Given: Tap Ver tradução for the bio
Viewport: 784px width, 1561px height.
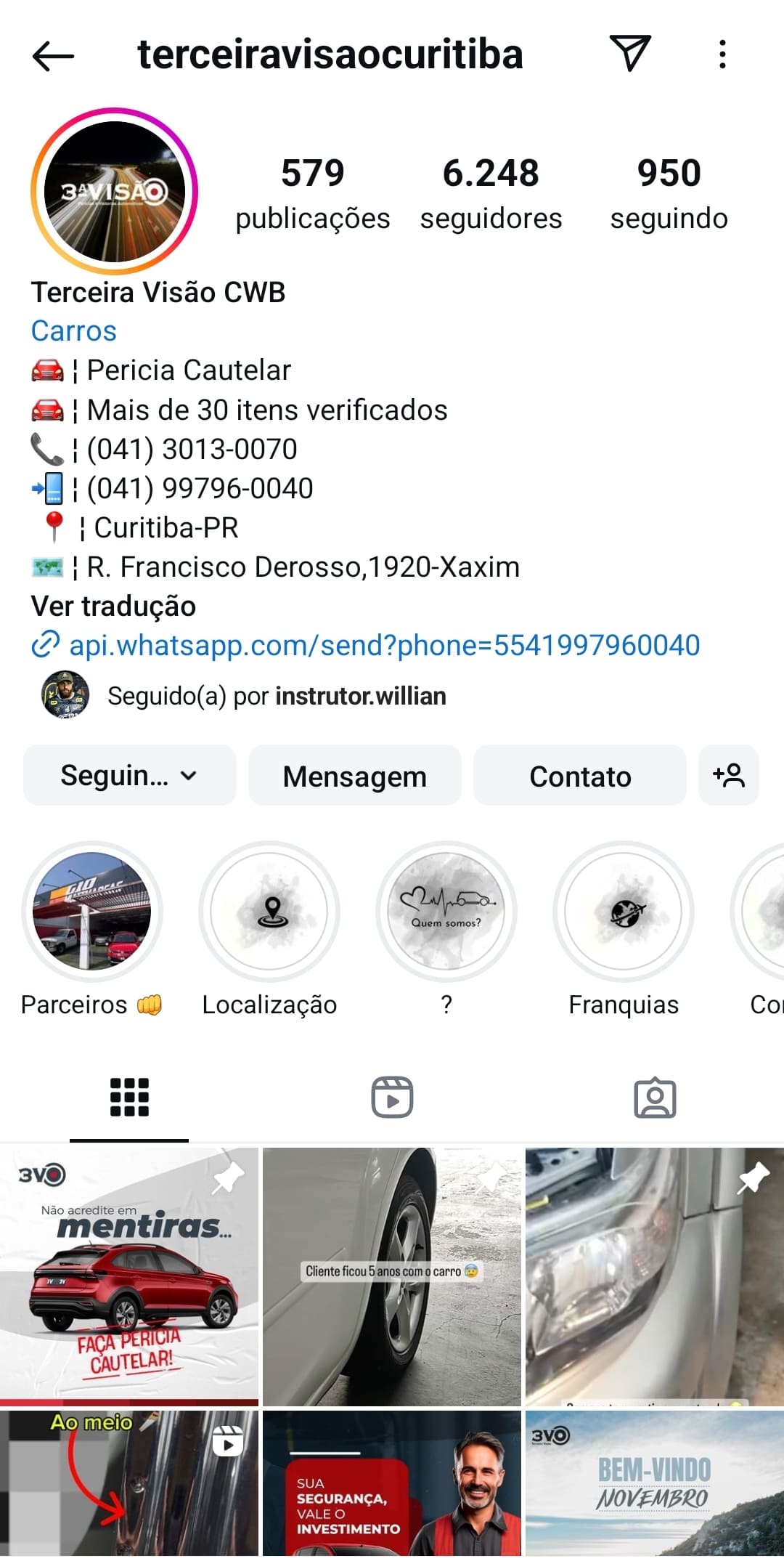Looking at the screenshot, I should [113, 606].
